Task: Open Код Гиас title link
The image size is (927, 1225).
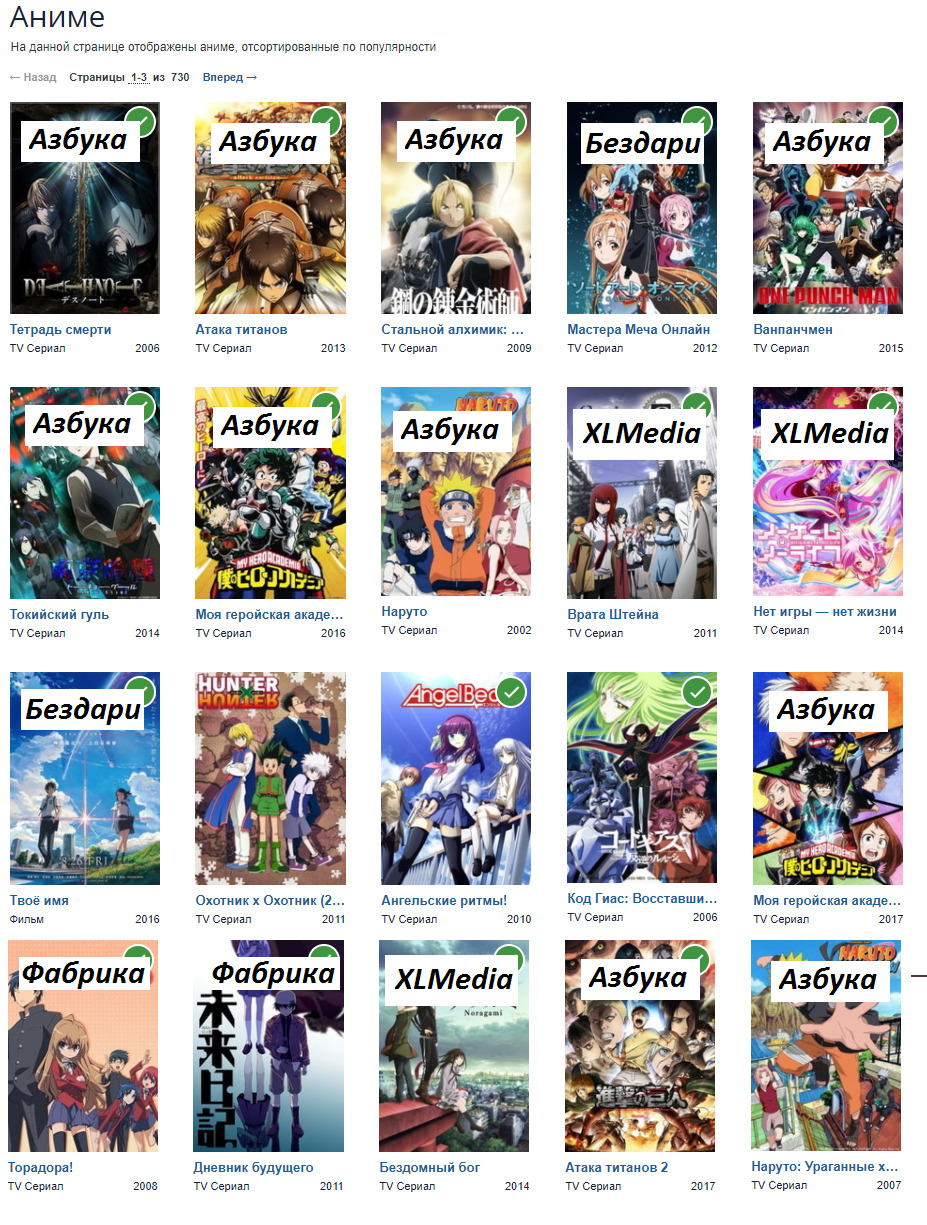Action: (641, 899)
